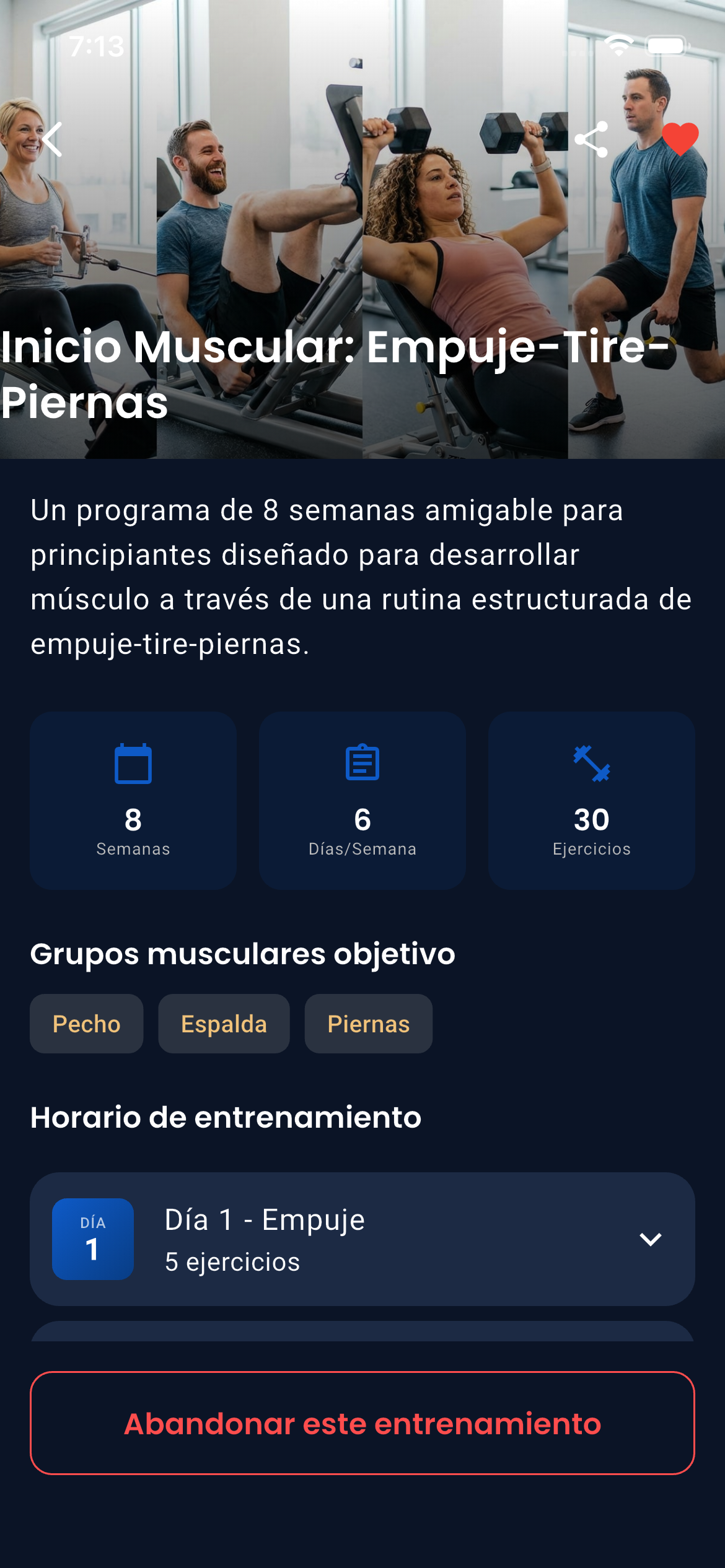Tap the calendar icon above 8 Semanas
The image size is (725, 1568).
click(133, 763)
